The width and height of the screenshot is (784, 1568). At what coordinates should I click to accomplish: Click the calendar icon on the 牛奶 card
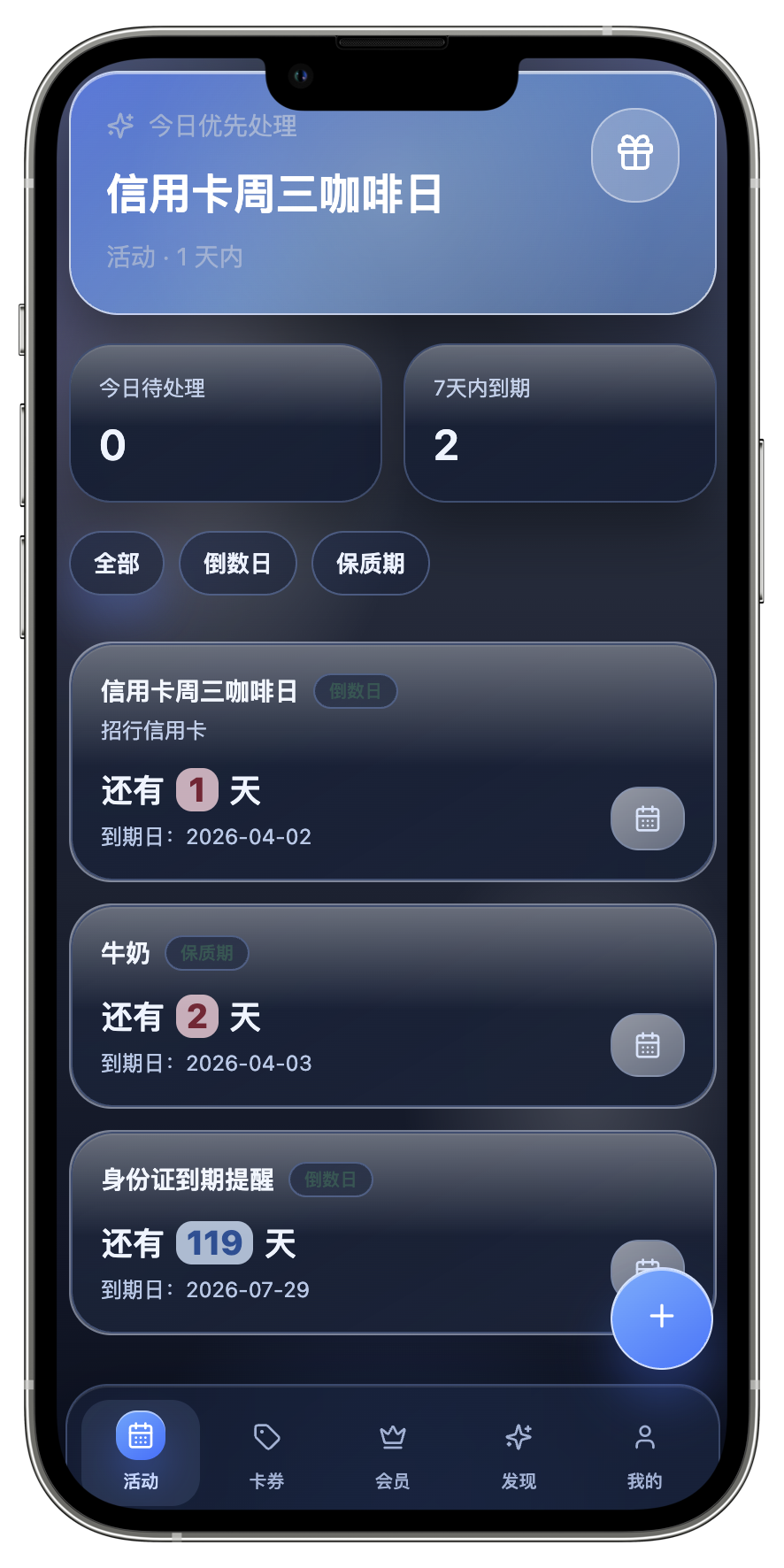pyautogui.click(x=647, y=1045)
